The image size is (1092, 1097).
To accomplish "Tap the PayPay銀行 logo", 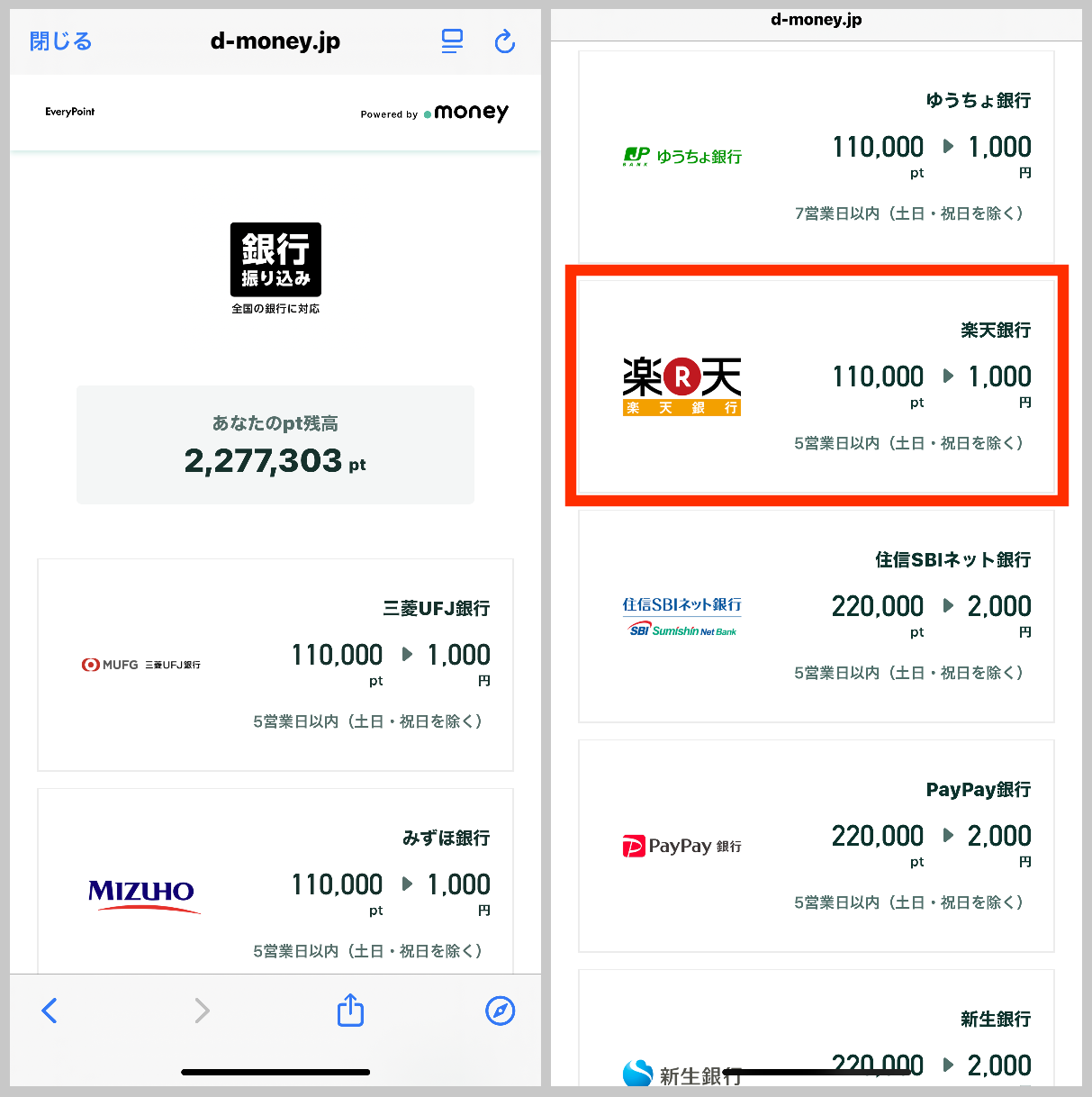I will click(x=681, y=846).
